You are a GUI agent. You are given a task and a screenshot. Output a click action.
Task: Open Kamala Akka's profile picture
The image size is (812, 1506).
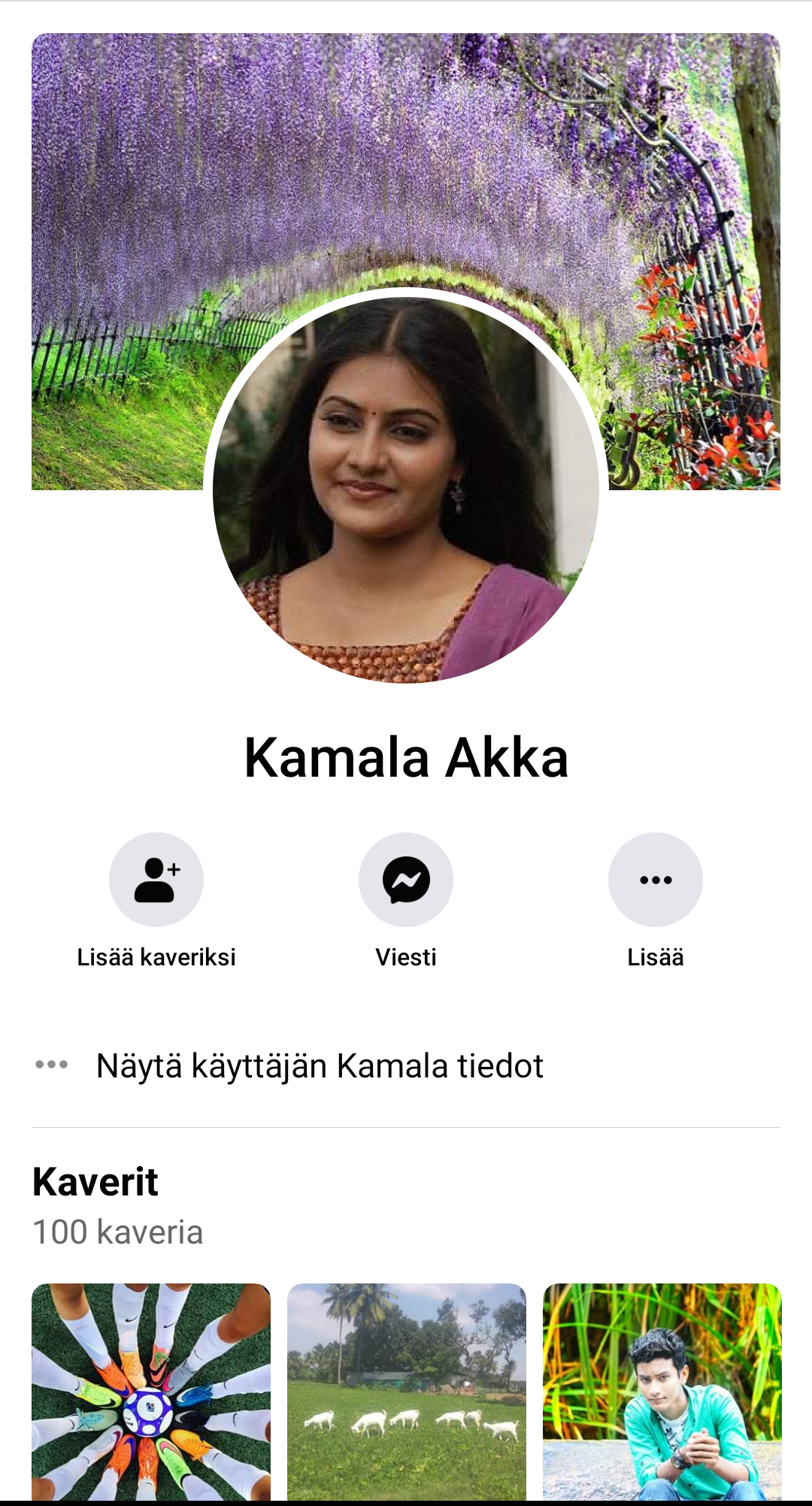pos(406,489)
